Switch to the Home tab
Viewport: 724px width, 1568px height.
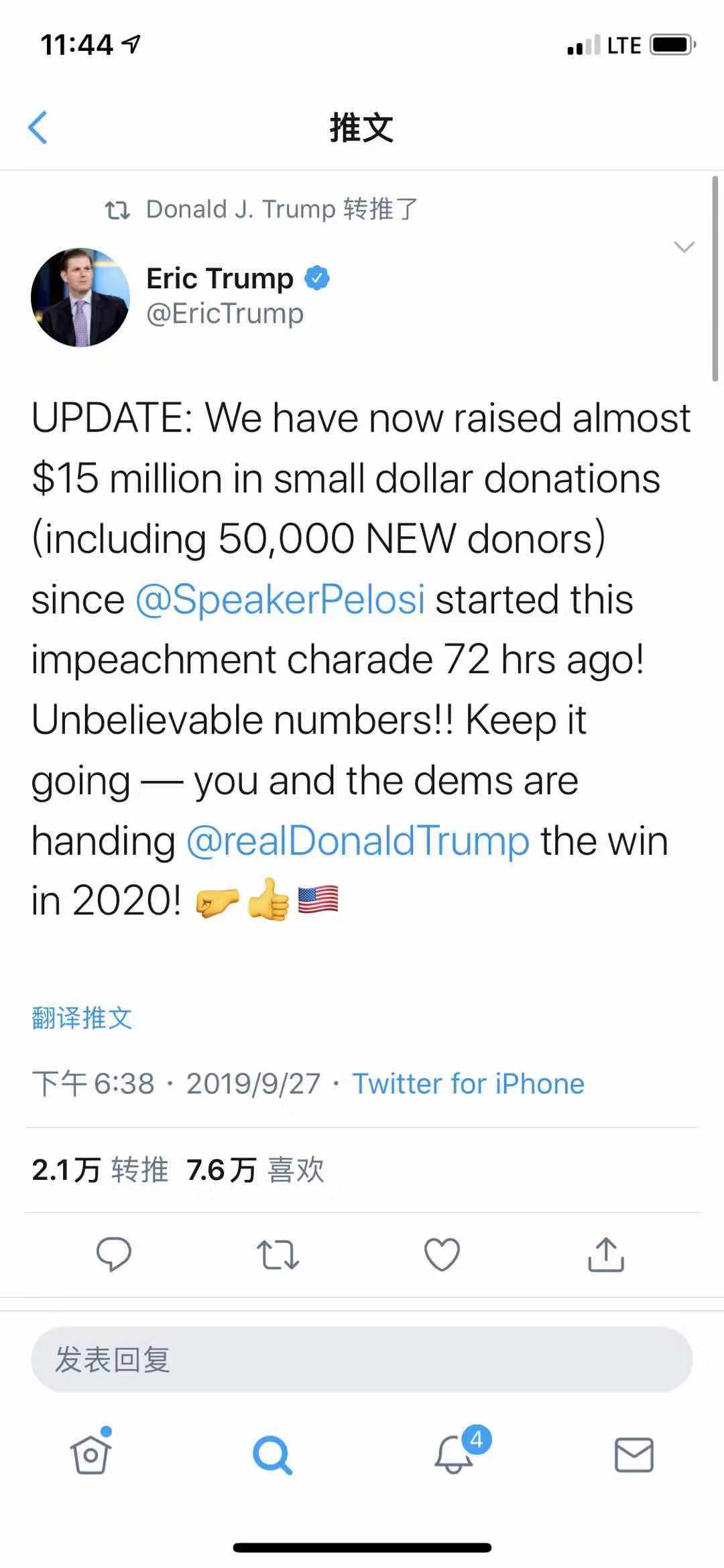tap(90, 1455)
